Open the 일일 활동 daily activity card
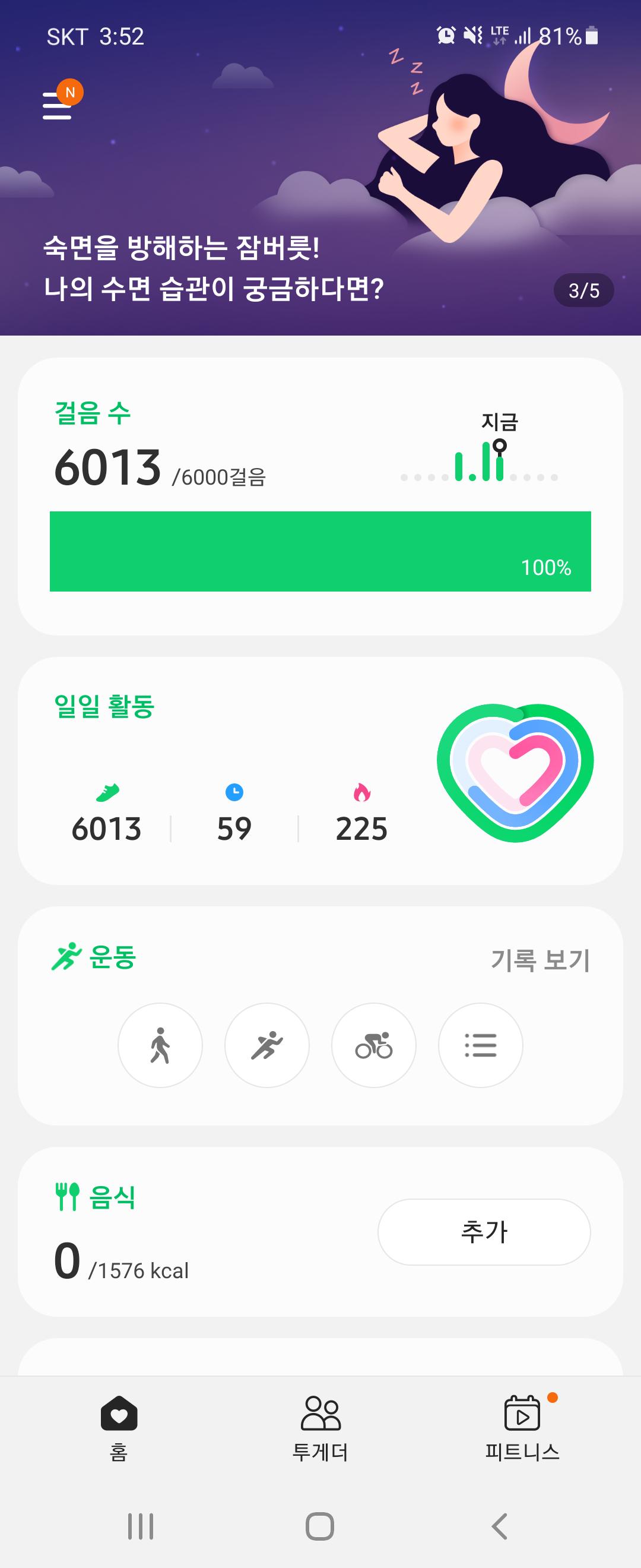Screen dimensions: 641x1568 [x=320, y=770]
